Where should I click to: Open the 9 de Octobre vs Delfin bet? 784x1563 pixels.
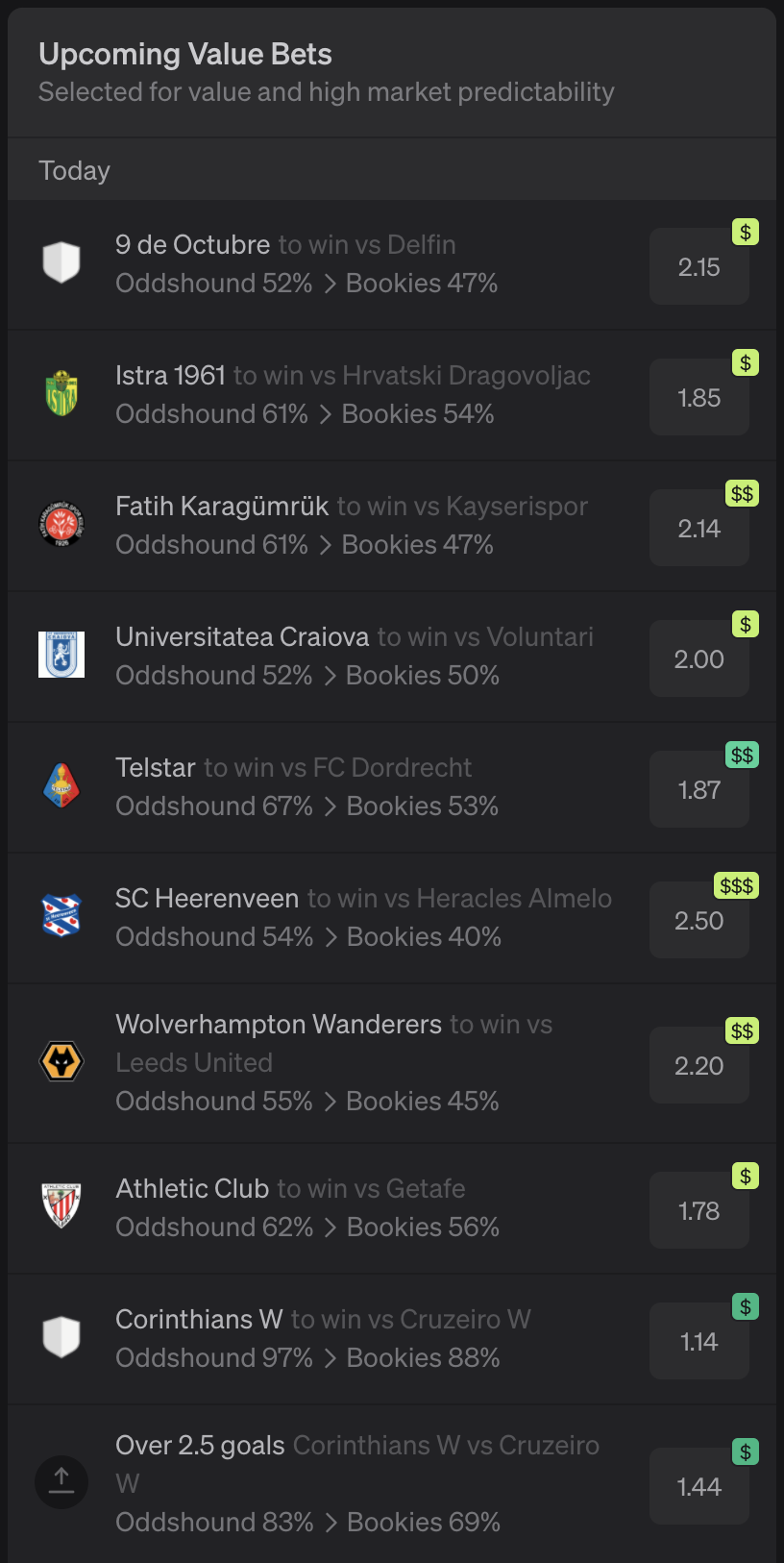tap(307, 264)
